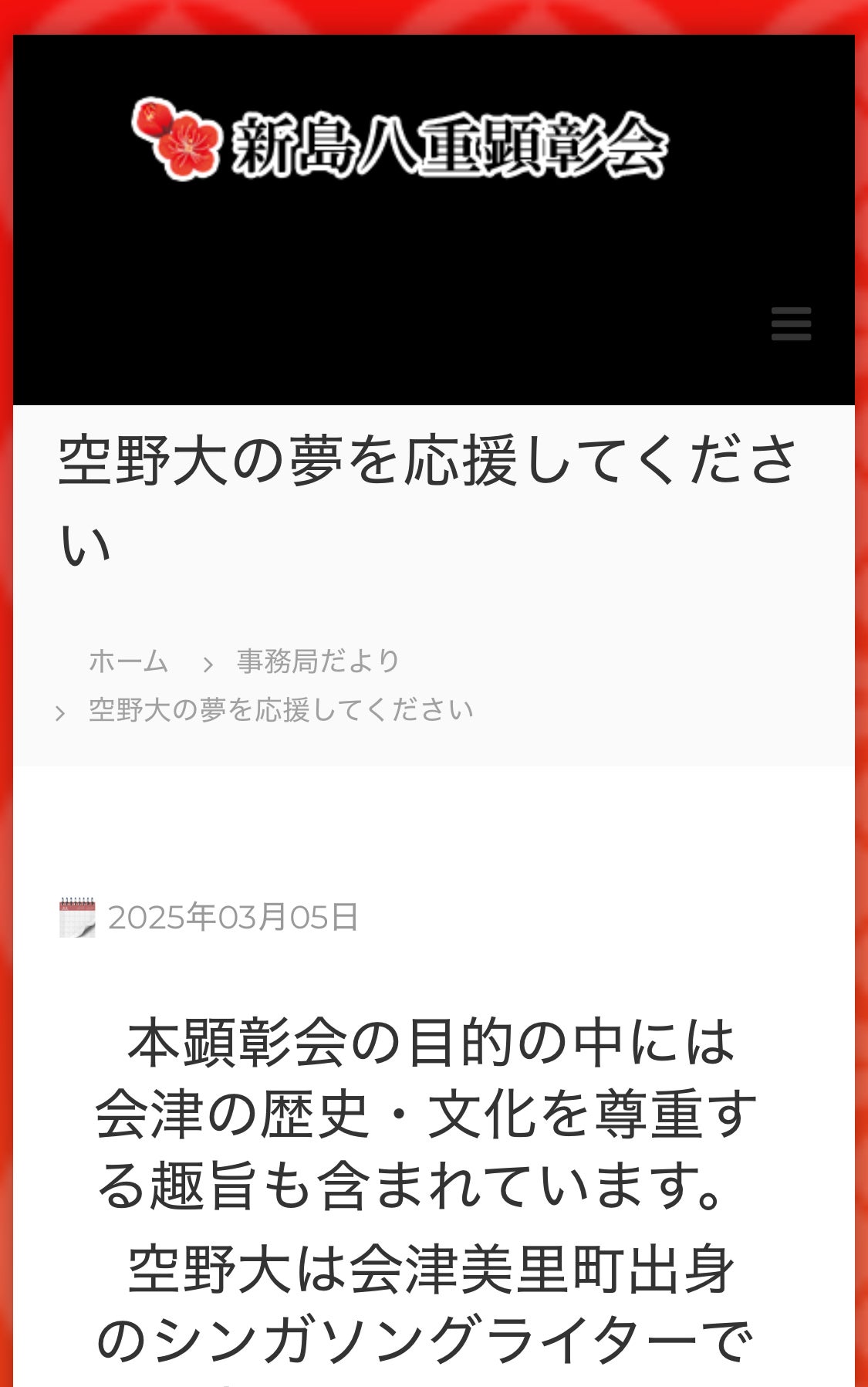Go to ホーム breadcrumb link
Screen dimensions: 868x1387
(x=128, y=661)
